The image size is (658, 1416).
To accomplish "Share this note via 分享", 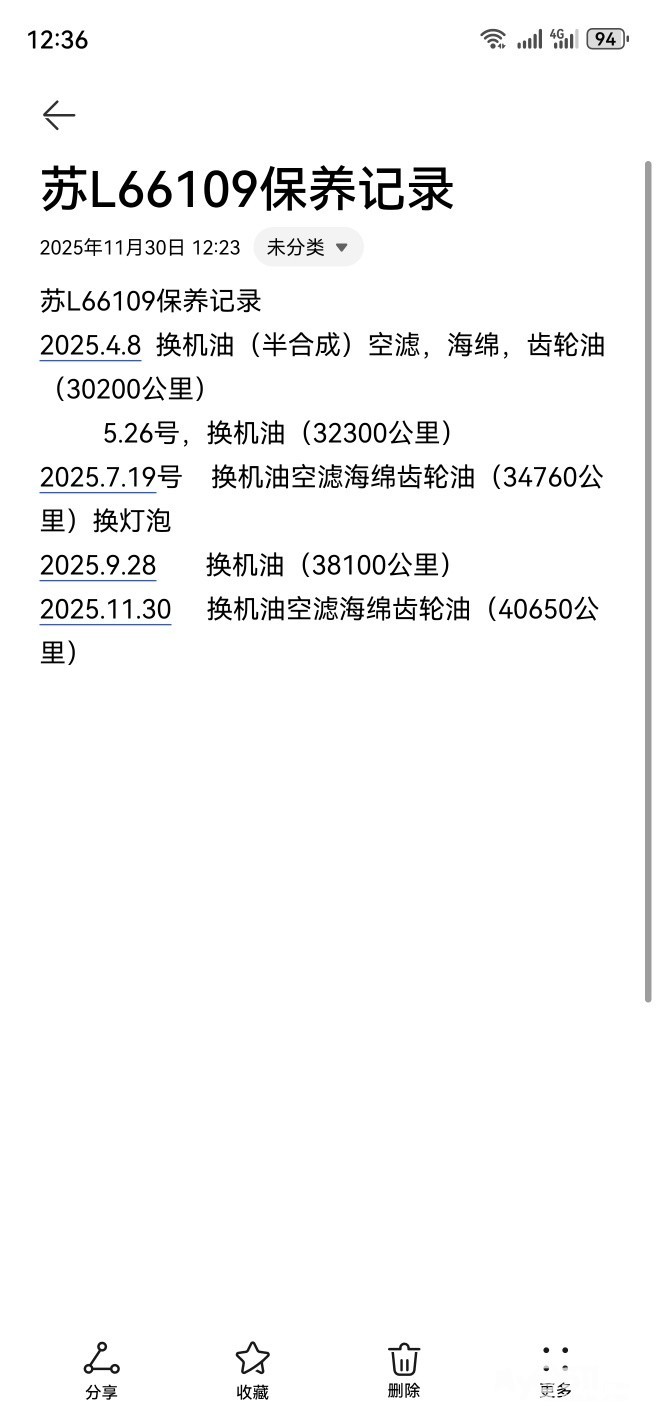I will [101, 1370].
